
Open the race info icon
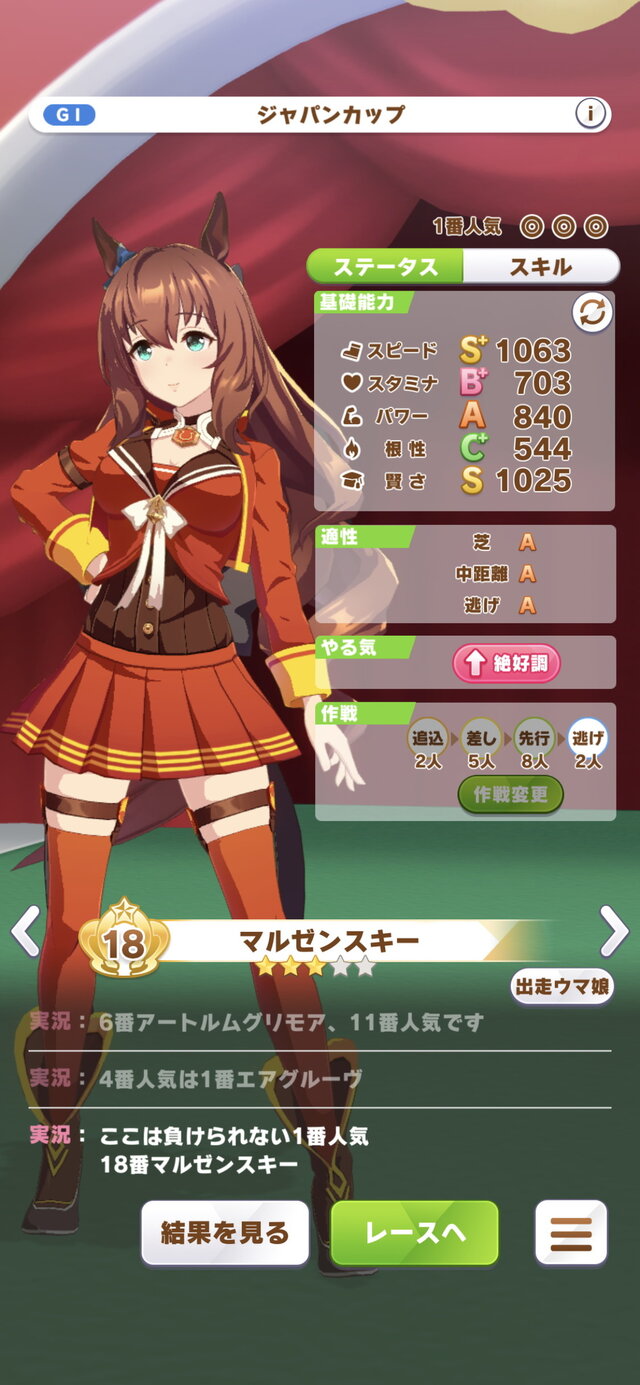[590, 115]
